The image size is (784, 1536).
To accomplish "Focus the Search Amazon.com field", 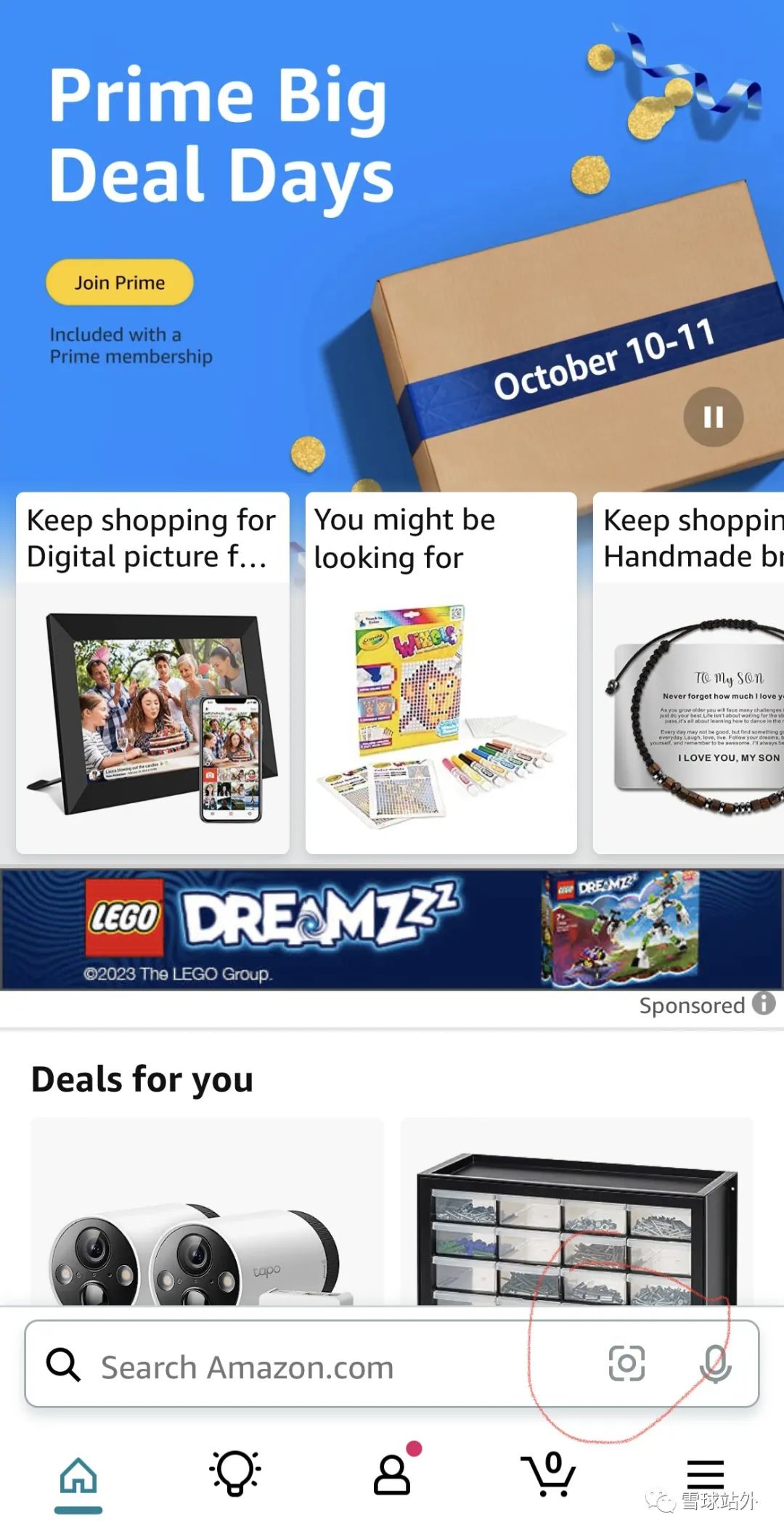I will click(x=305, y=1367).
